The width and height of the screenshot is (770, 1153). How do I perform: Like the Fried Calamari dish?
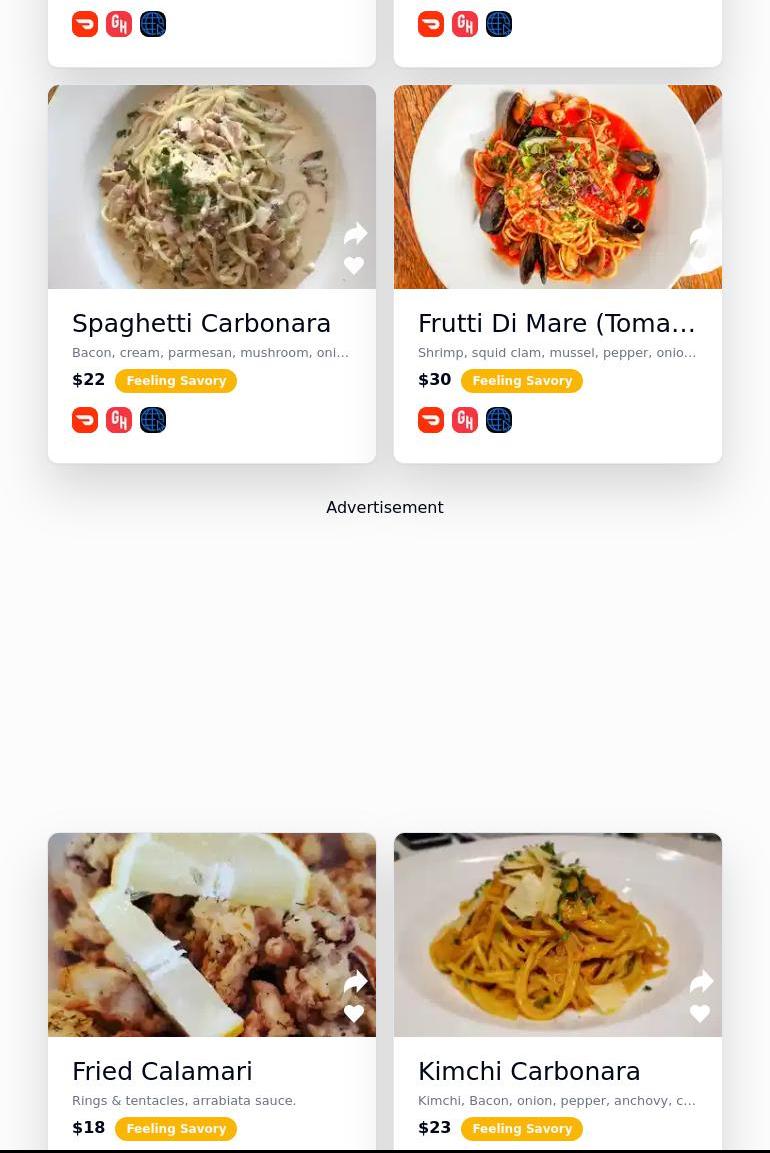click(x=354, y=1014)
